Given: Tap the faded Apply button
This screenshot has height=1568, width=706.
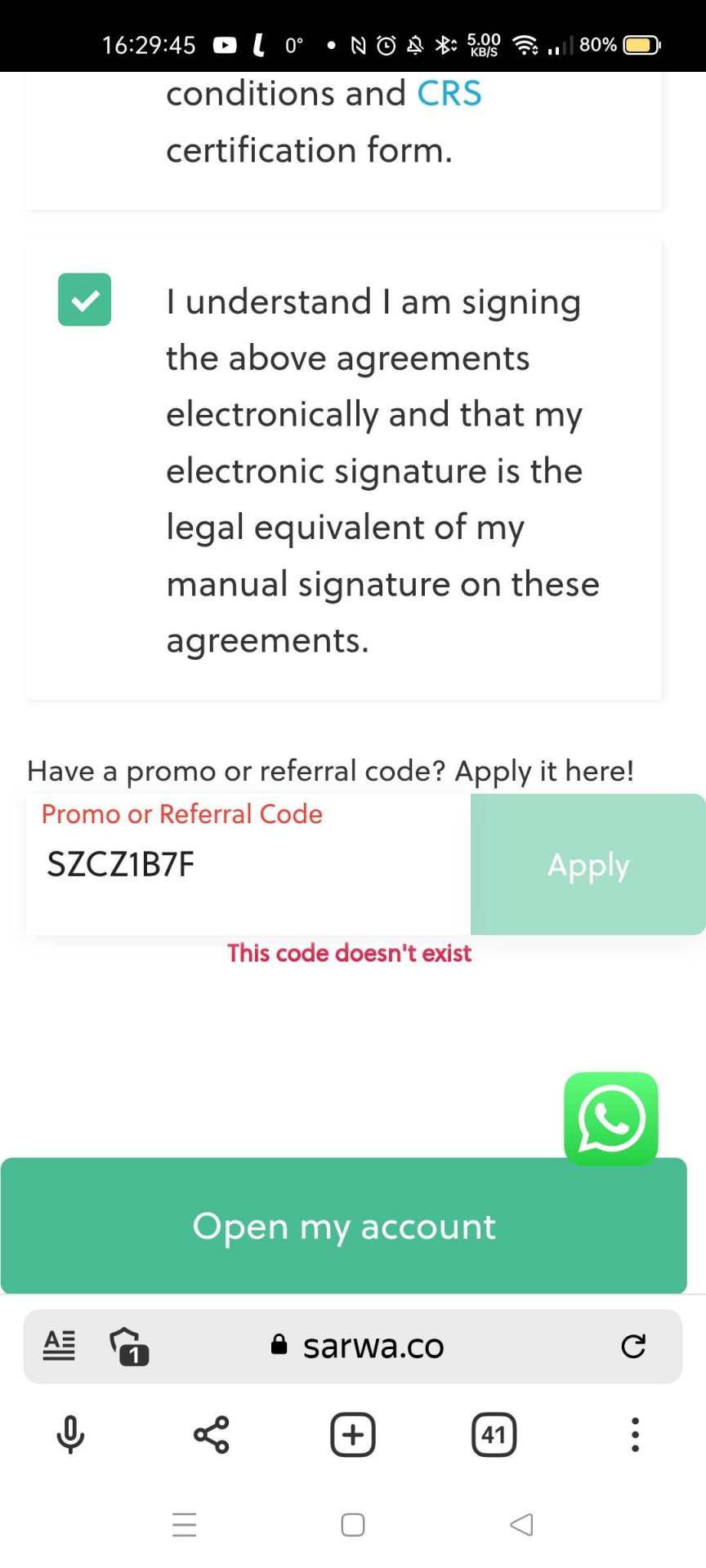Looking at the screenshot, I should [x=588, y=864].
